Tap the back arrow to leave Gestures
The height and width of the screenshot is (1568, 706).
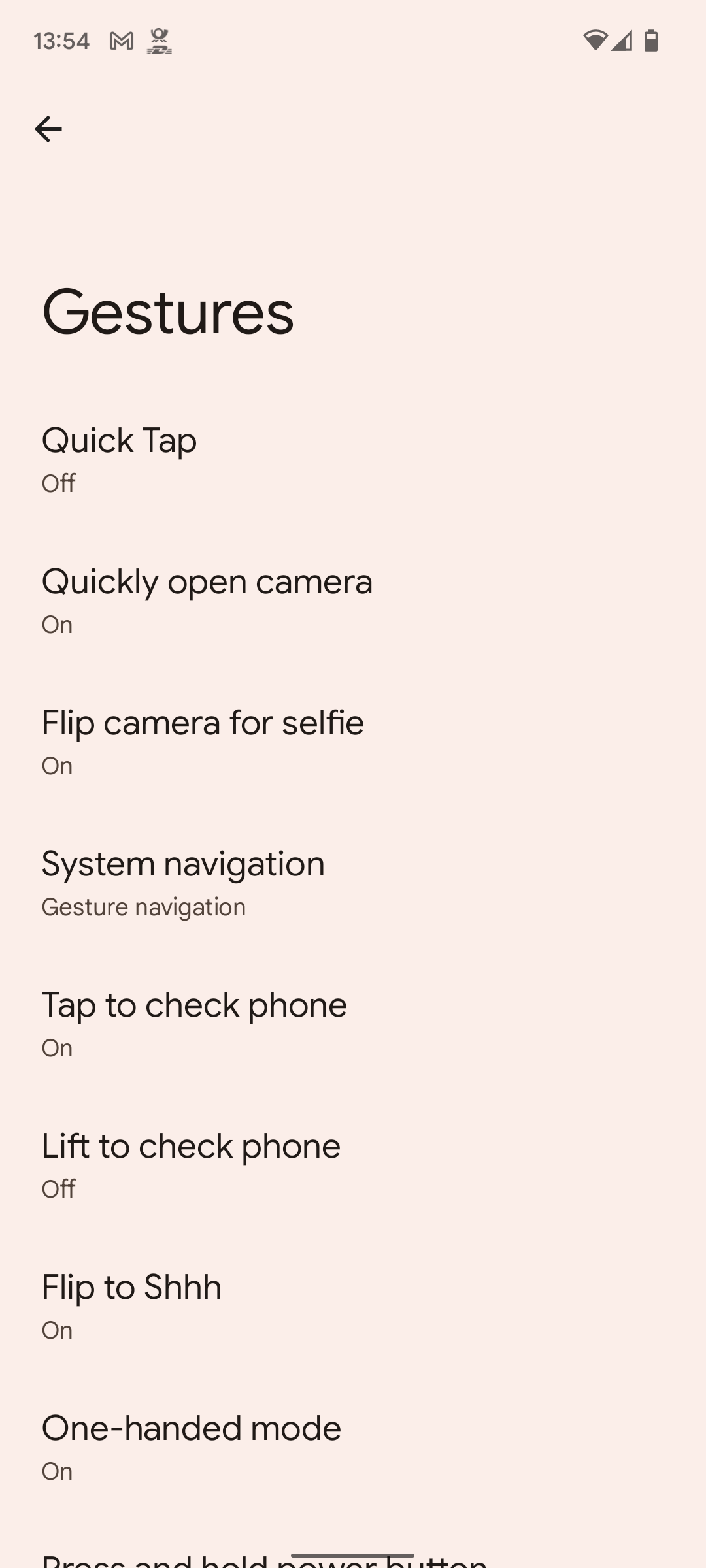click(x=49, y=128)
